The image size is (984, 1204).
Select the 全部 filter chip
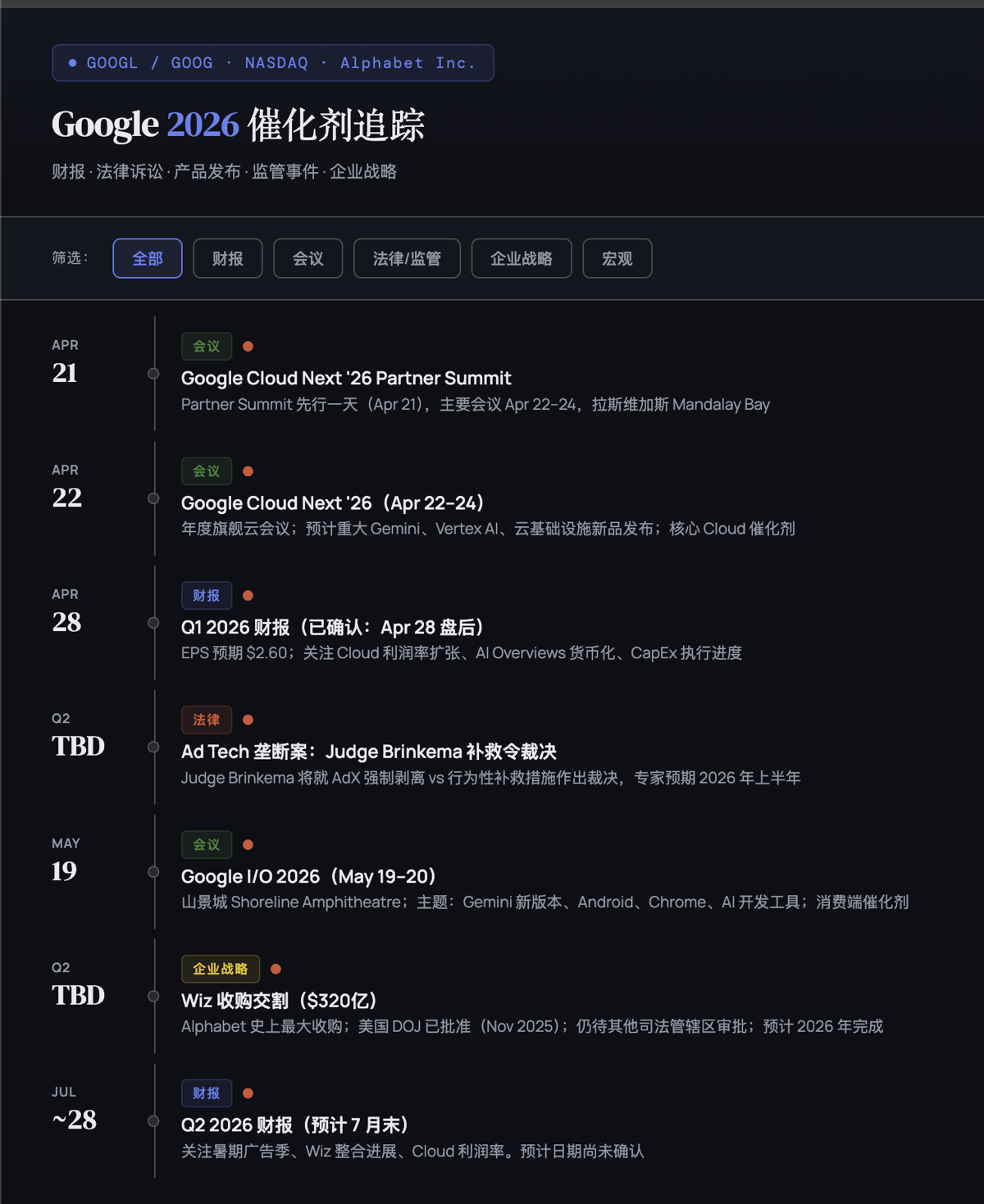[x=148, y=258]
